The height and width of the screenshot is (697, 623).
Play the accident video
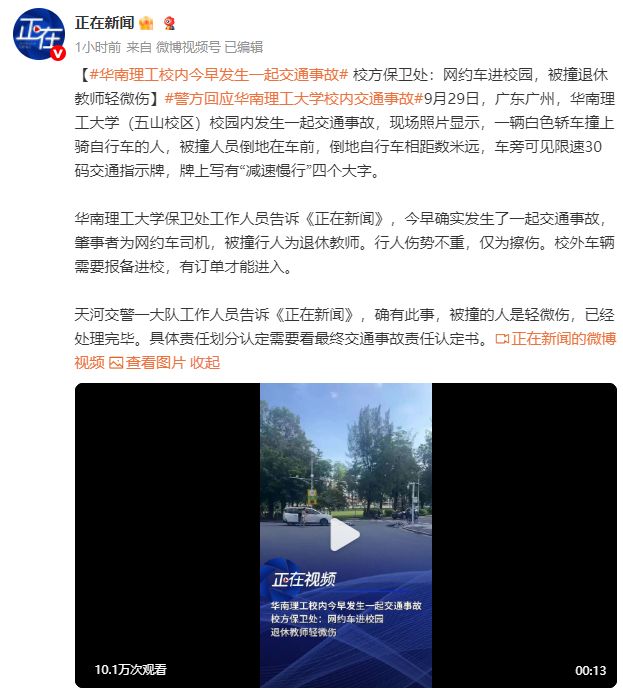pos(345,535)
